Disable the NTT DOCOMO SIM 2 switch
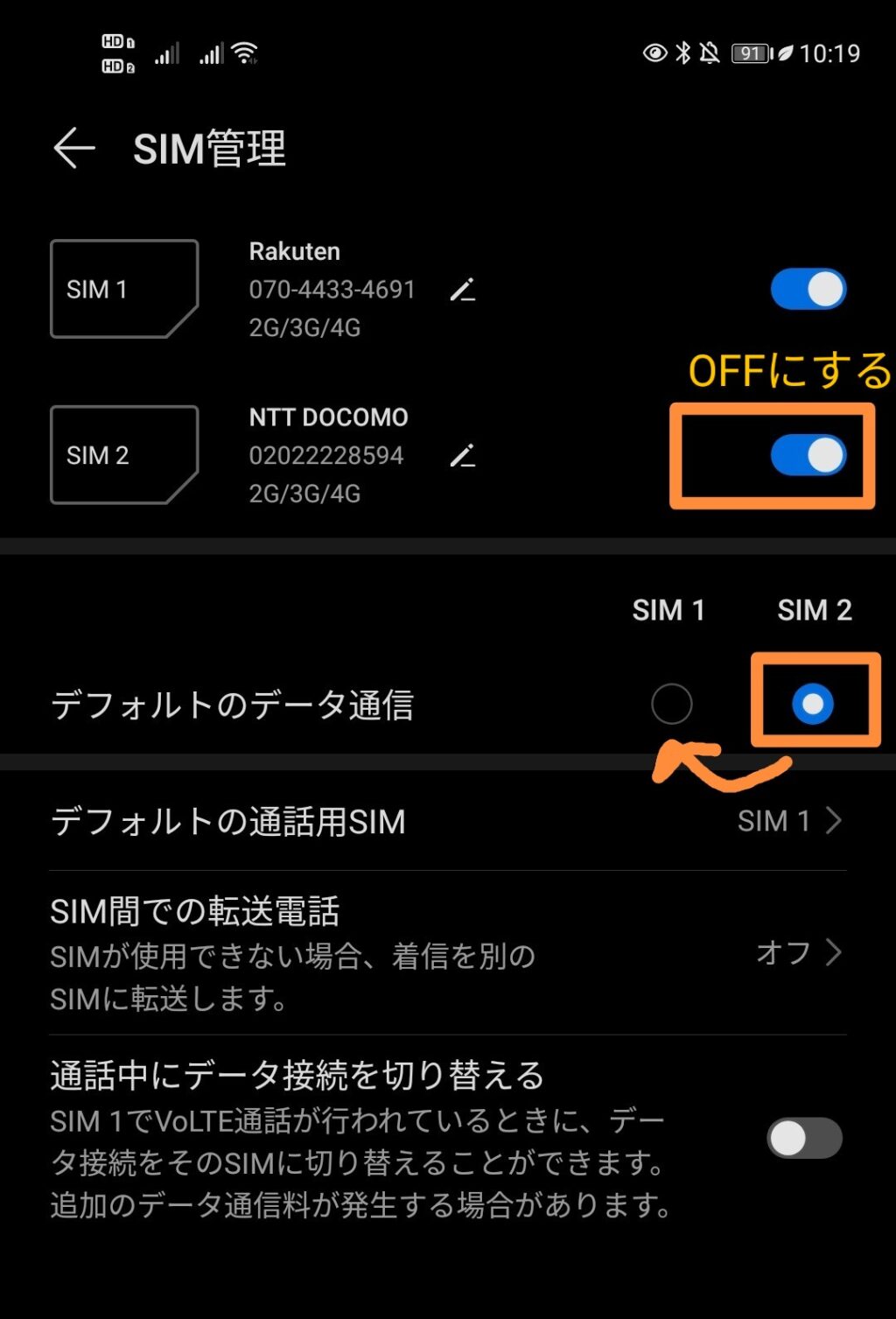The height and width of the screenshot is (1319, 896). tap(808, 456)
